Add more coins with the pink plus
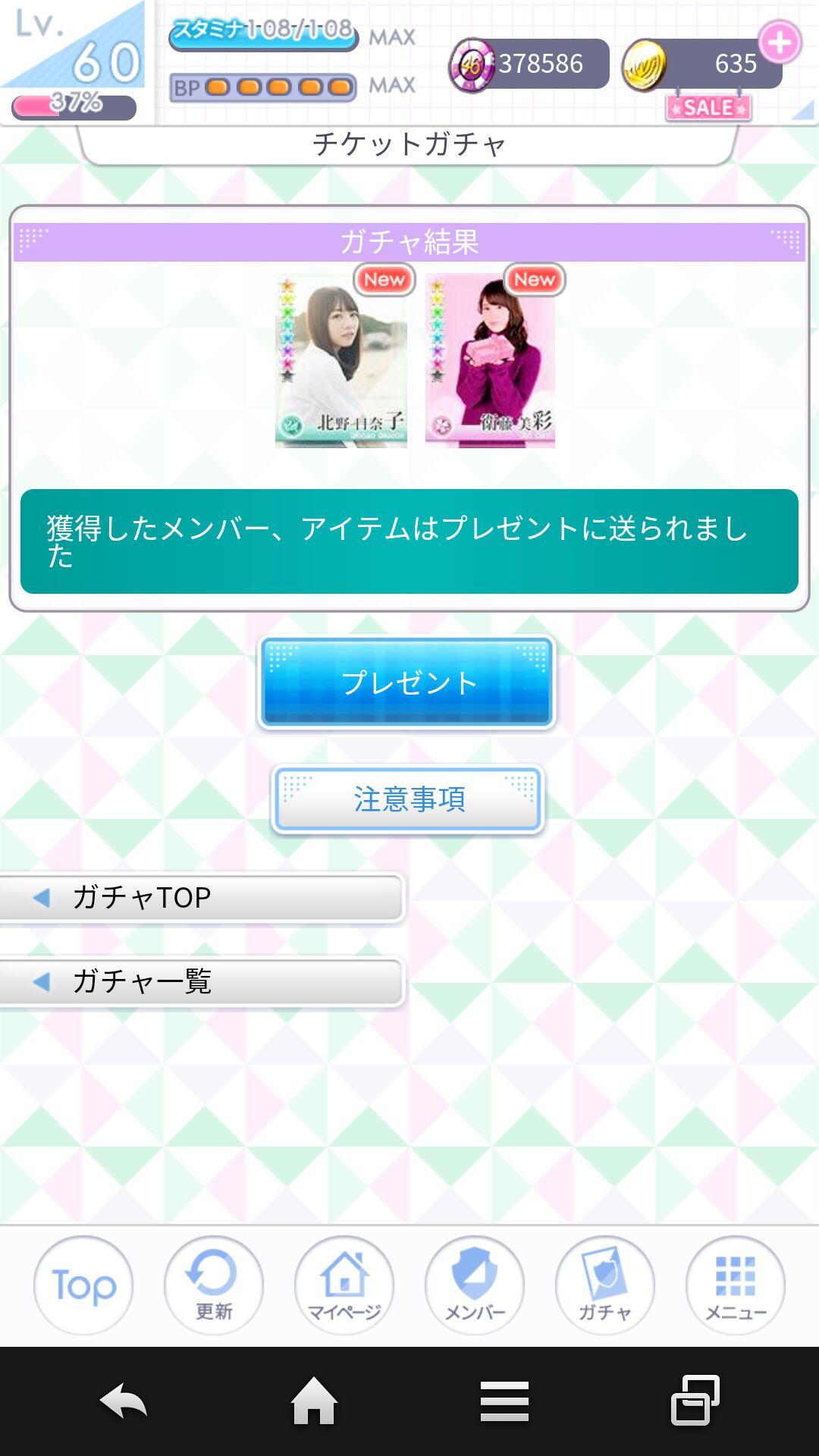This screenshot has width=819, height=1456. click(780, 42)
